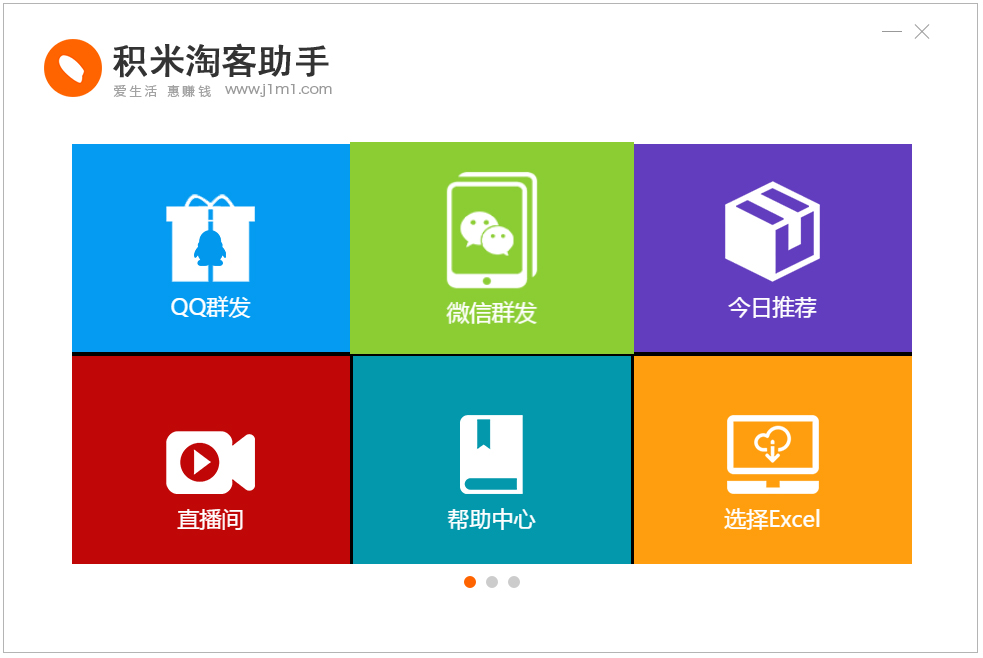Open the QQ群发 tile
The height and width of the screenshot is (658, 983).
point(210,248)
